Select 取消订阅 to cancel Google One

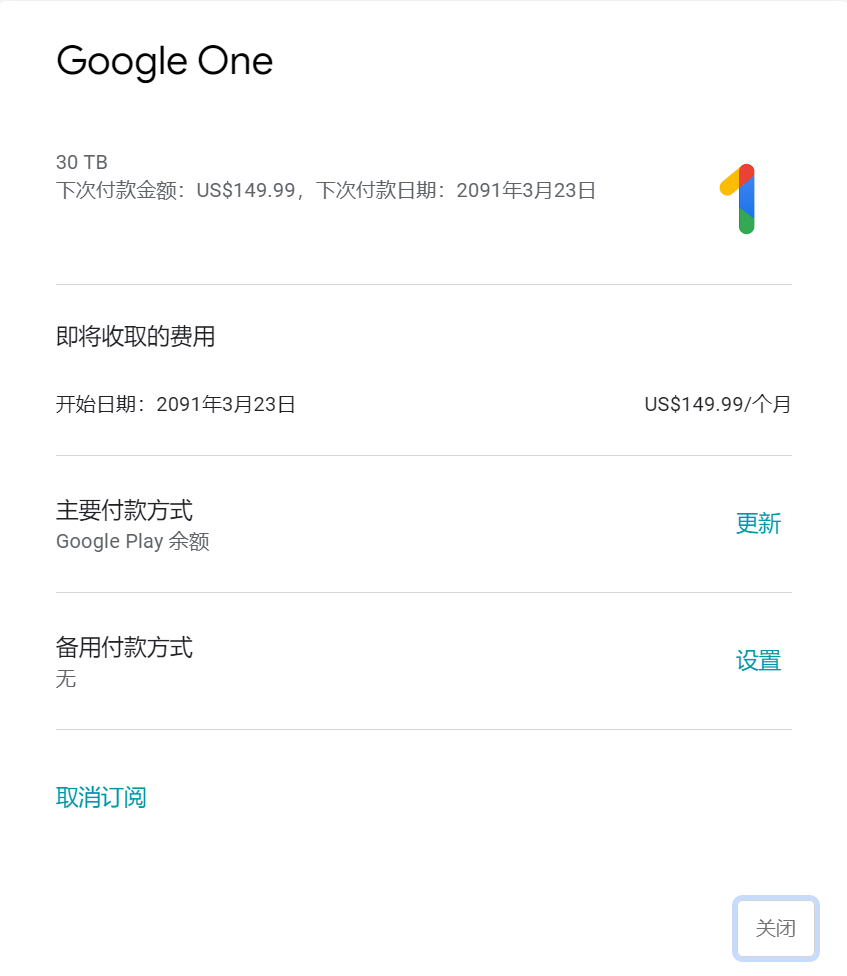click(101, 798)
